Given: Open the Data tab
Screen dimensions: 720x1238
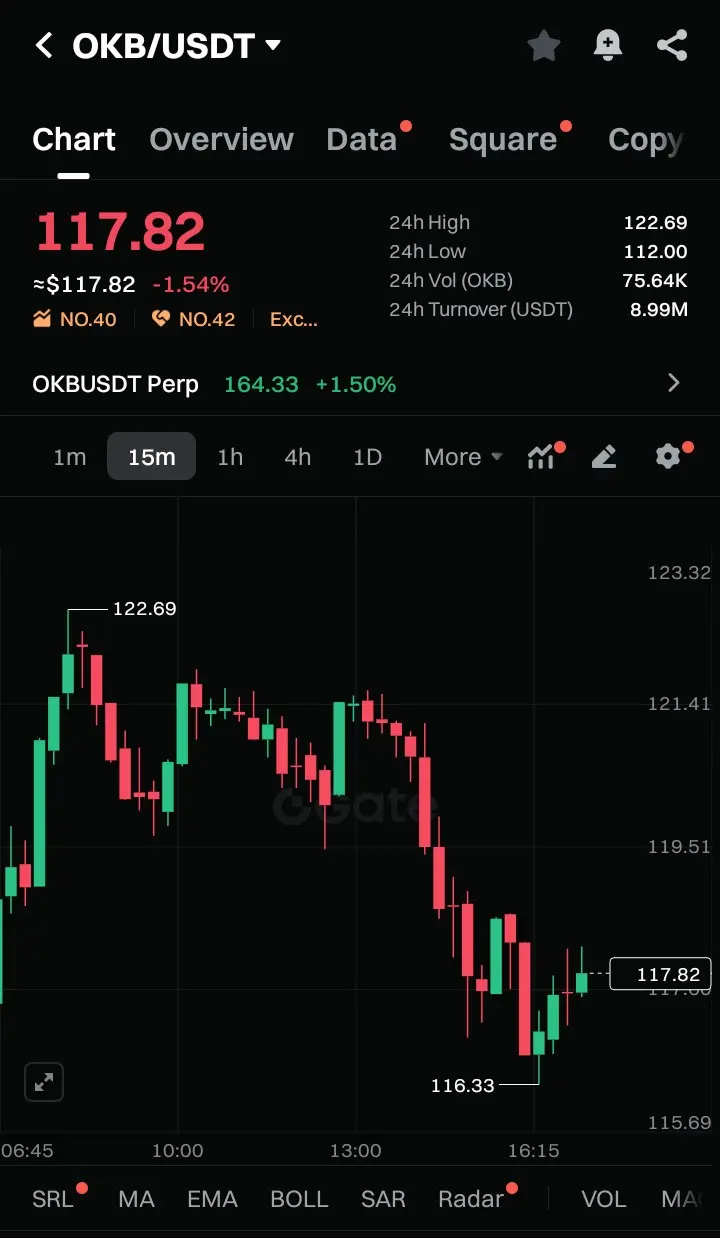Looking at the screenshot, I should click(x=362, y=139).
